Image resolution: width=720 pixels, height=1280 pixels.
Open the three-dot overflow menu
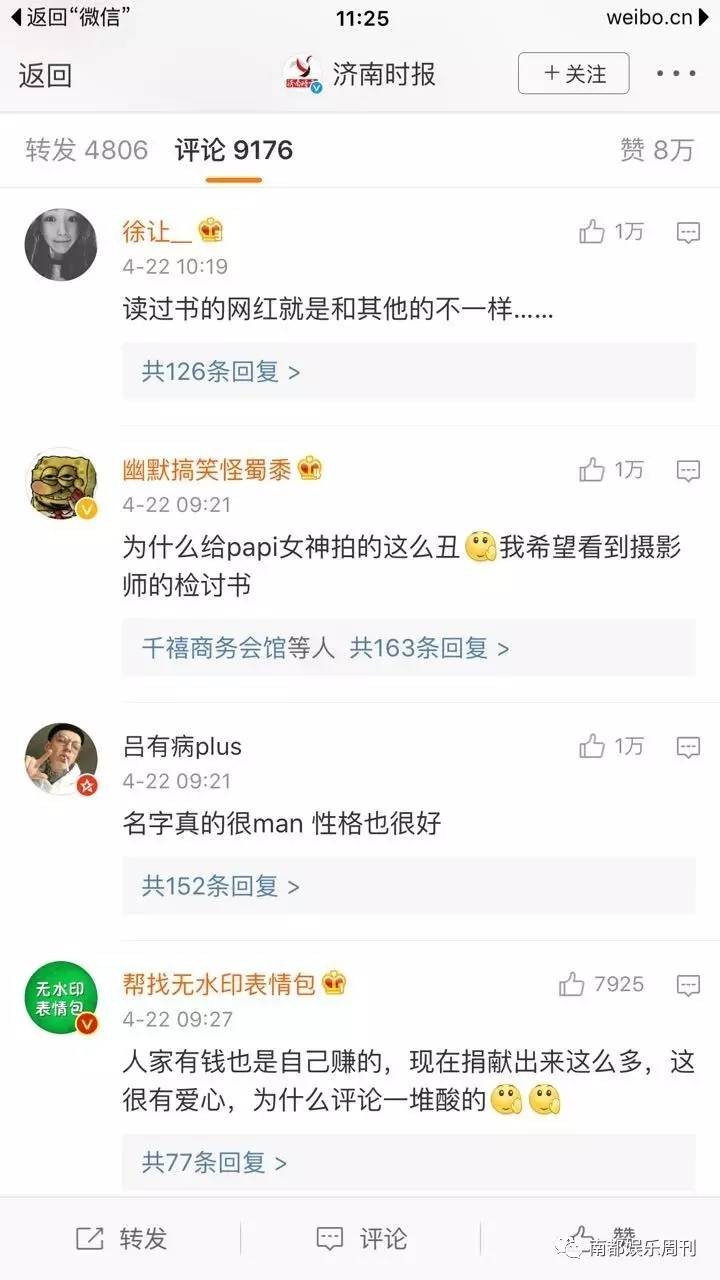676,74
